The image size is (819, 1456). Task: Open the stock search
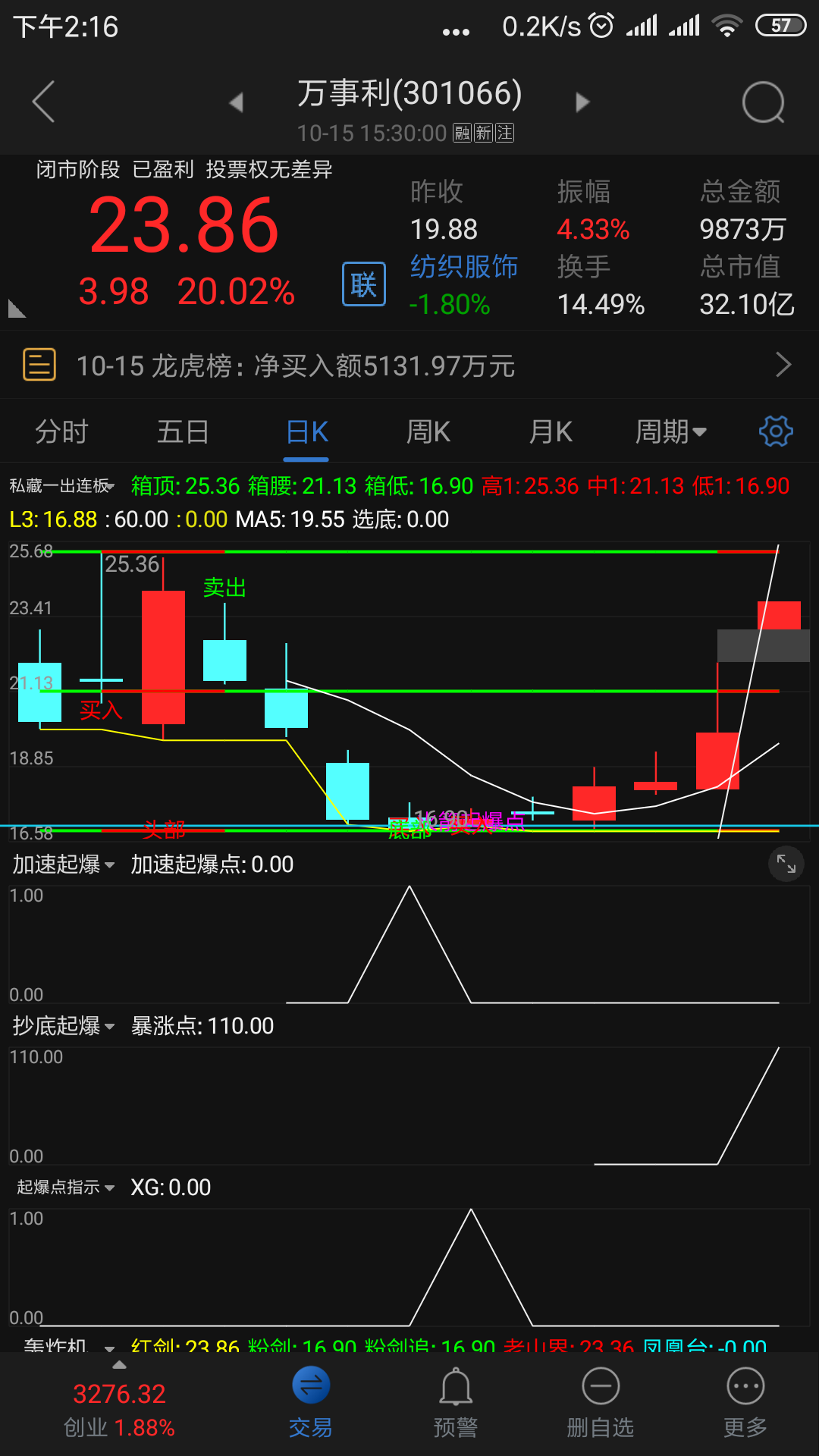click(x=763, y=102)
